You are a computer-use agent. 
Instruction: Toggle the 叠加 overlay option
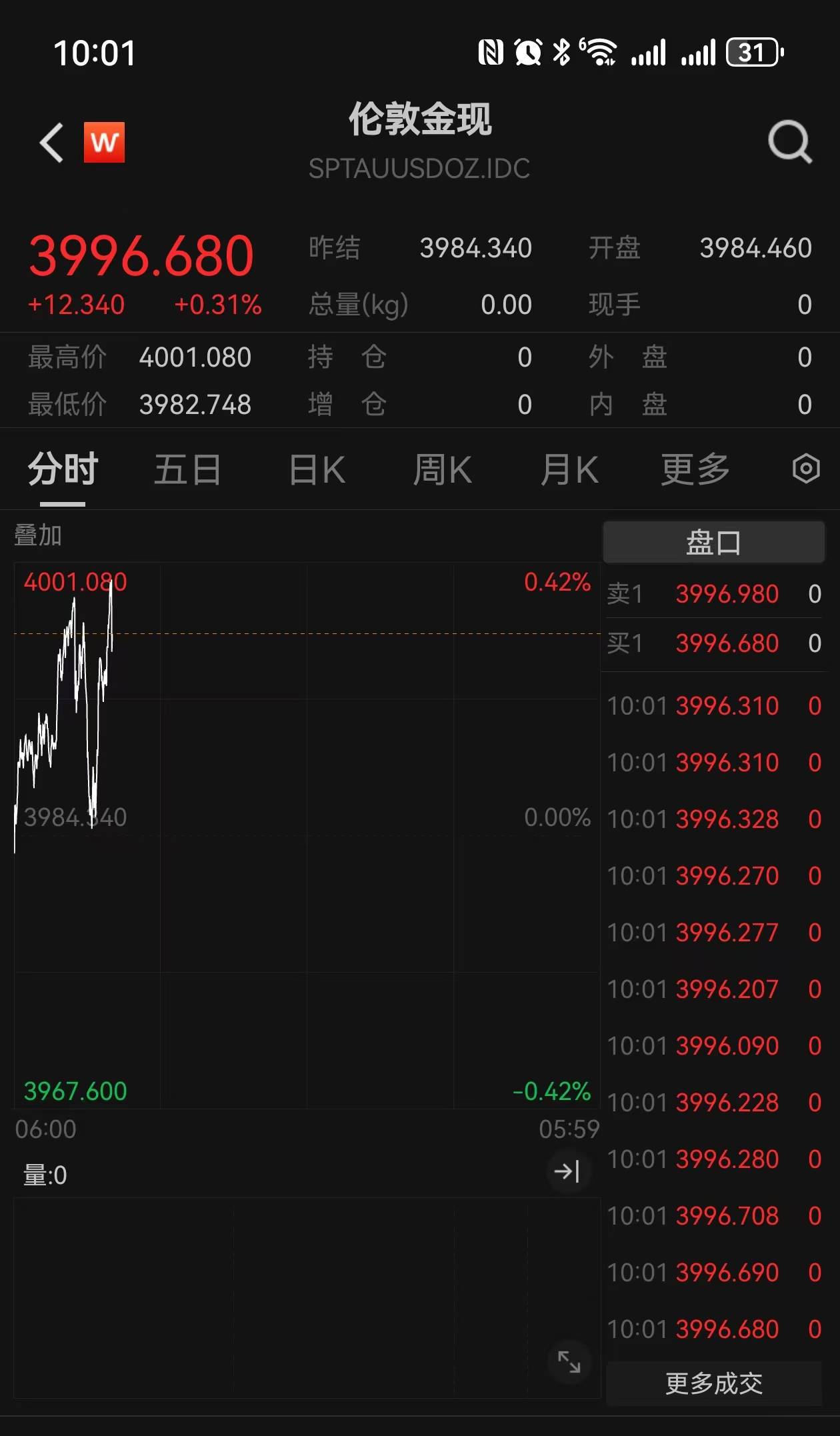pos(38,534)
